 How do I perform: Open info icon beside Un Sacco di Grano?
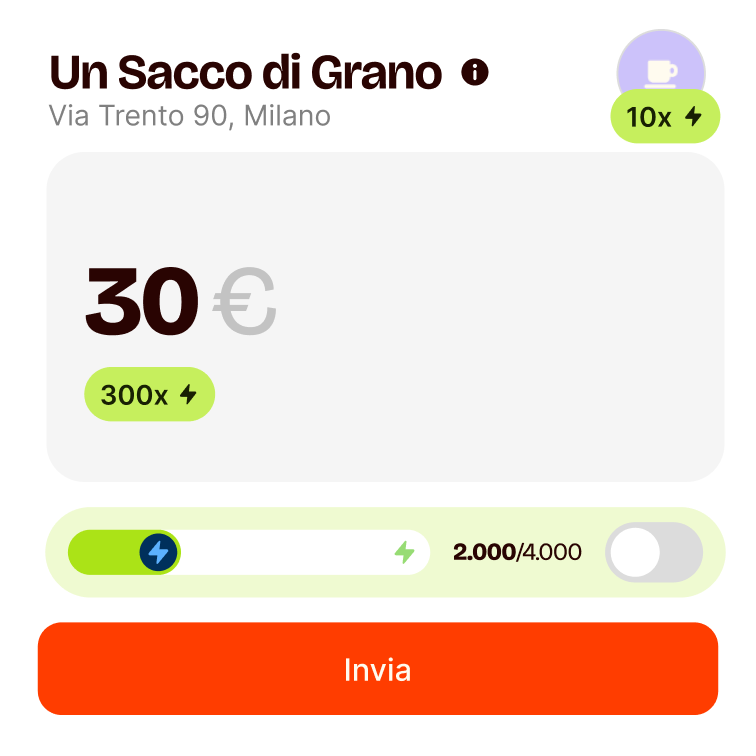click(x=475, y=72)
